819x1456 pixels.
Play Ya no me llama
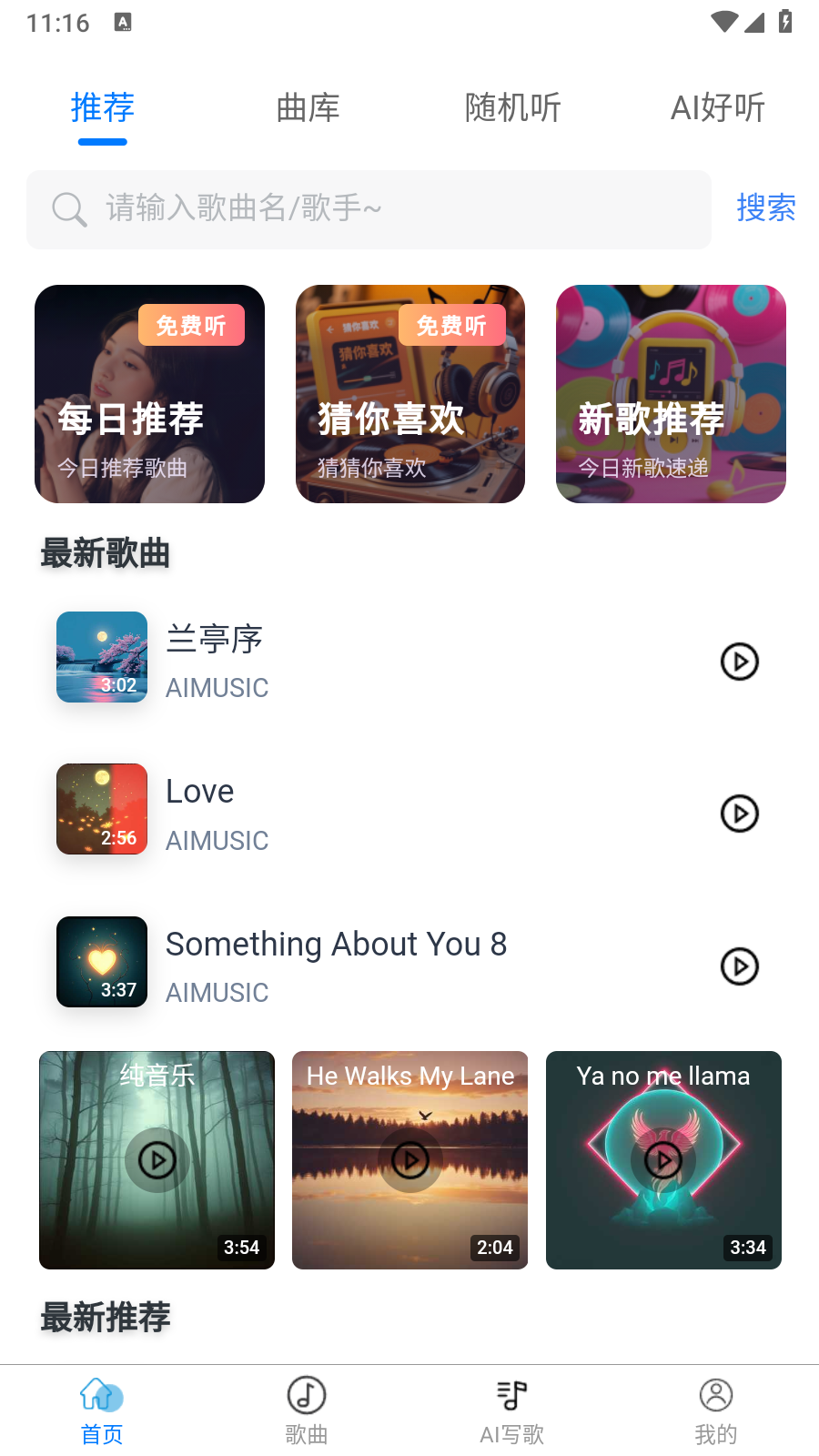coord(663,1160)
